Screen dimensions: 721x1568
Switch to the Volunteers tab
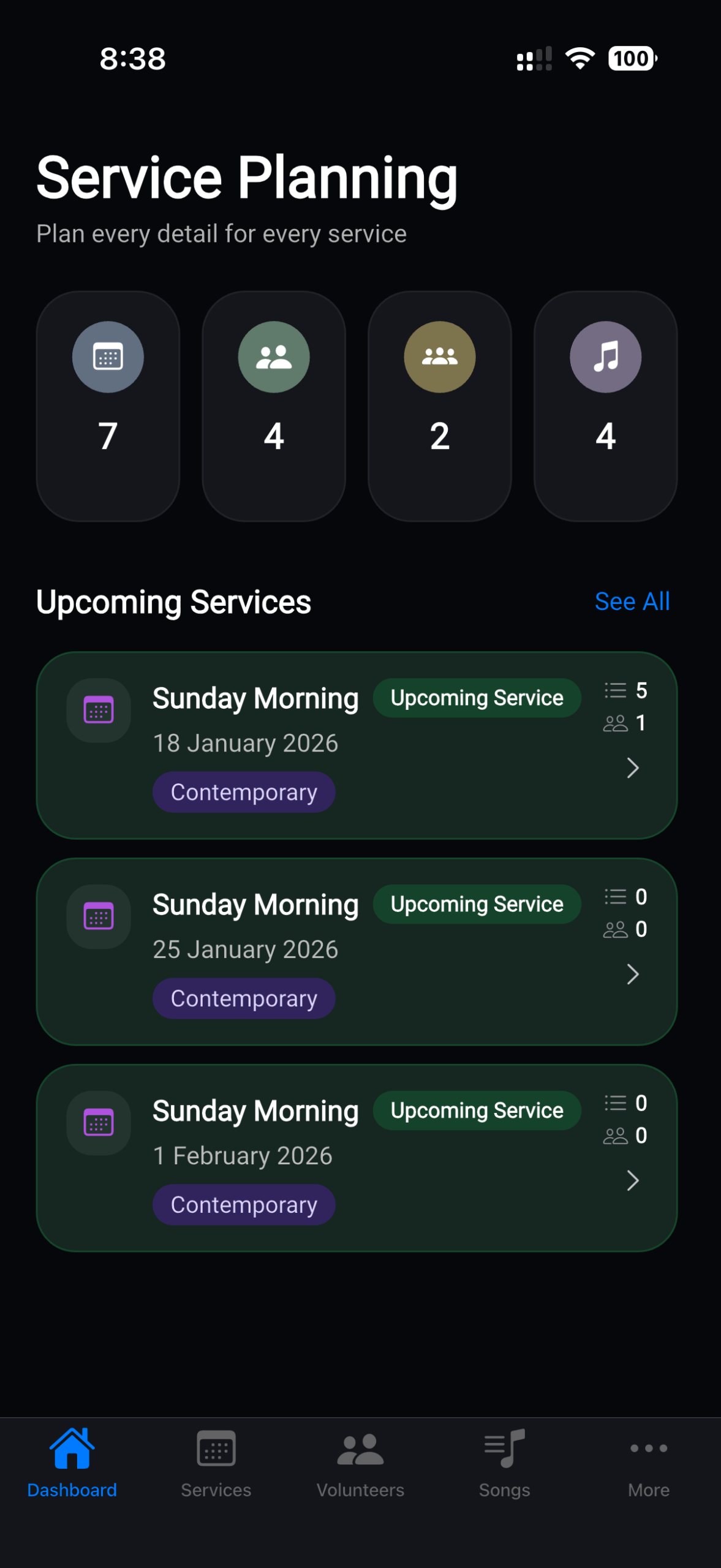pos(360,1464)
